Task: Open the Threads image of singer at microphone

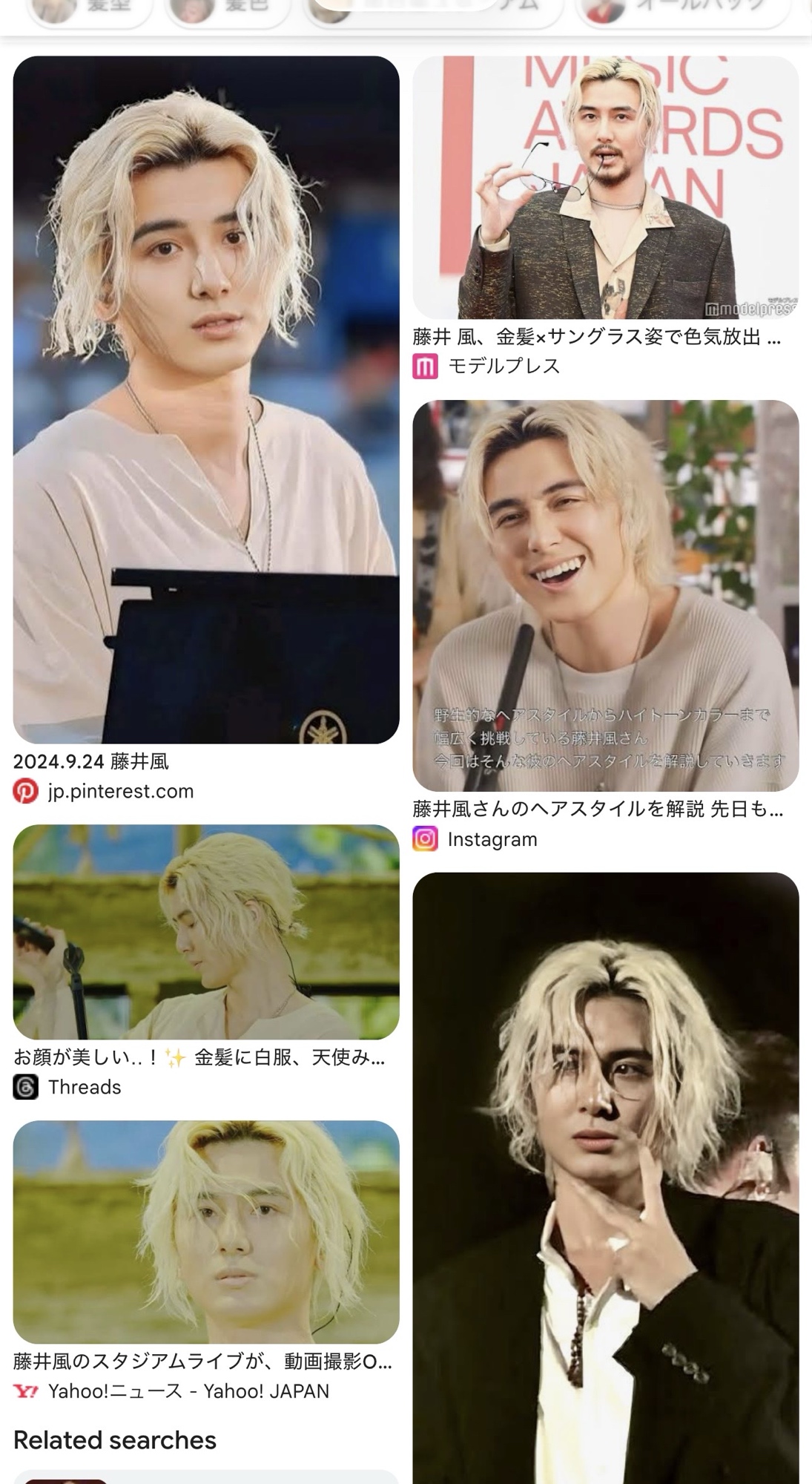Action: pyautogui.click(x=206, y=931)
